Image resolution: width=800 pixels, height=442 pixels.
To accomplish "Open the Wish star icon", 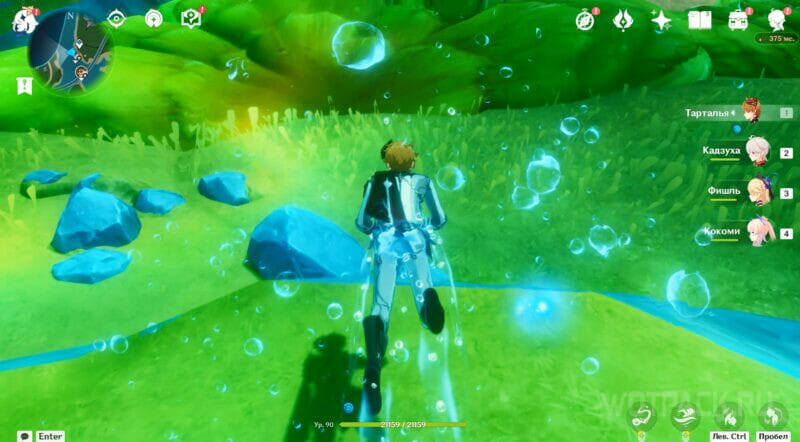I will [660, 19].
